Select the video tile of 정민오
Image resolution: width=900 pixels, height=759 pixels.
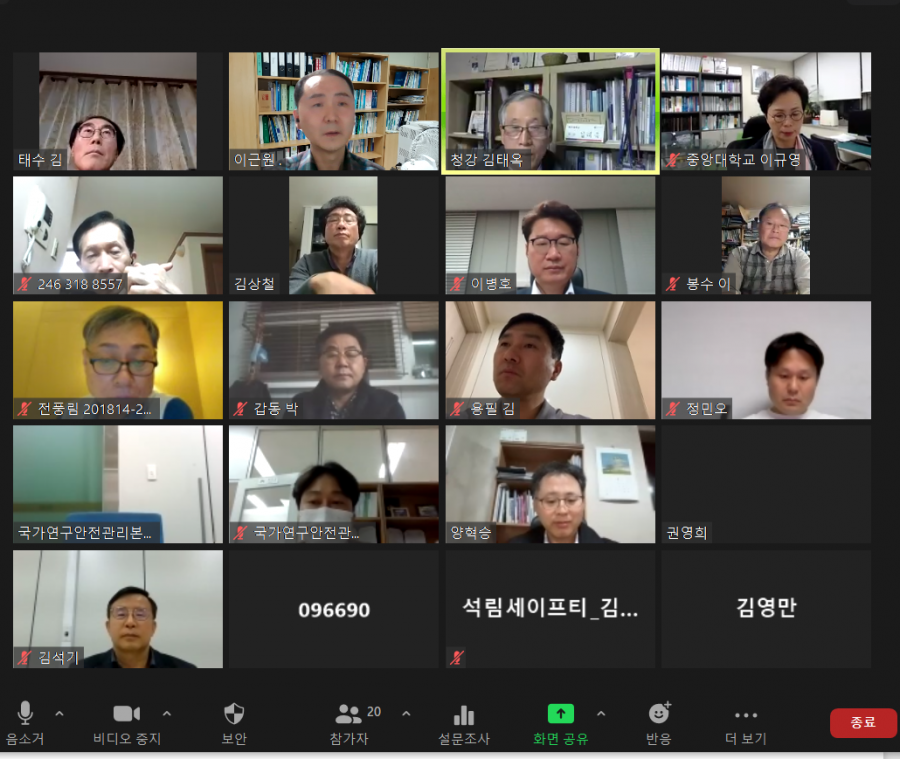pyautogui.click(x=766, y=360)
